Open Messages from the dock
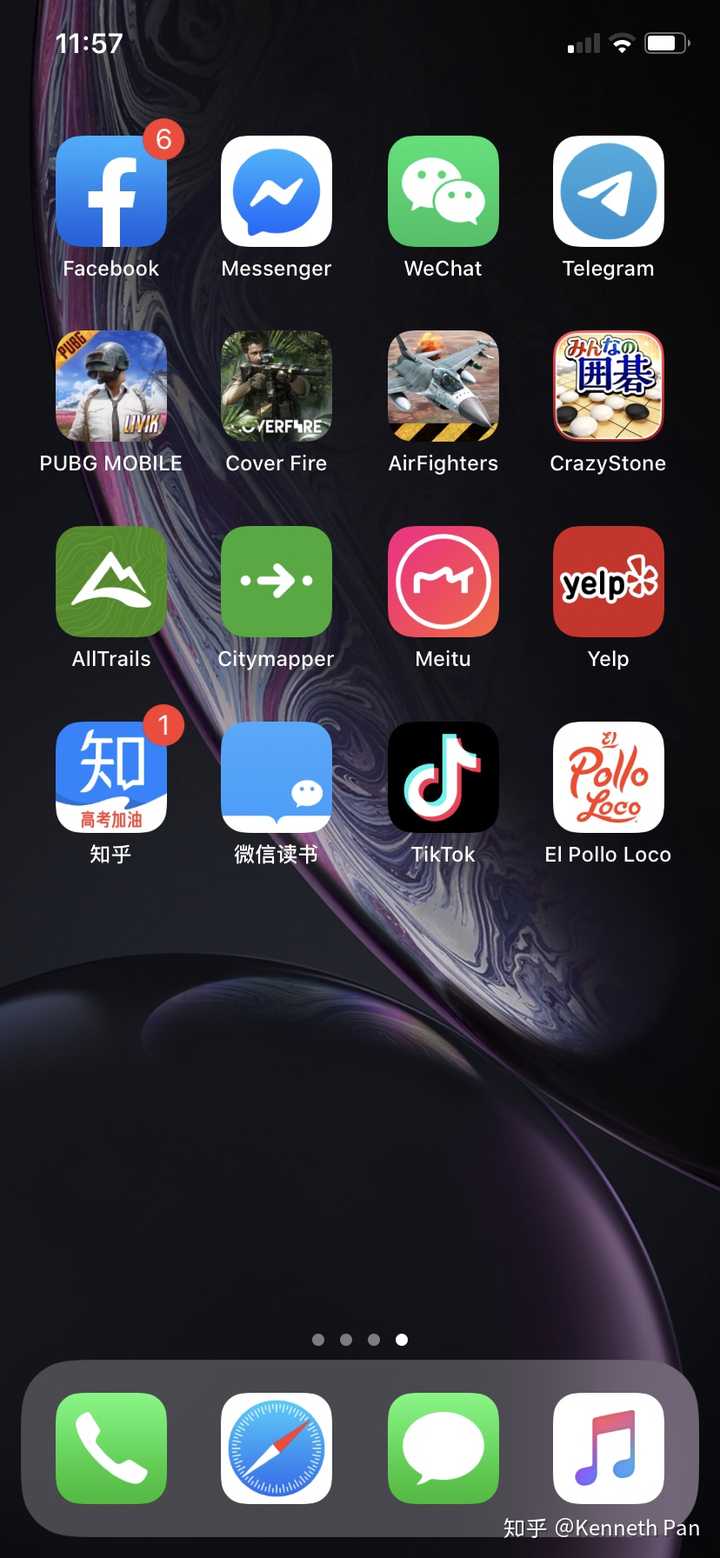Viewport: 720px width, 1558px height. point(443,1448)
